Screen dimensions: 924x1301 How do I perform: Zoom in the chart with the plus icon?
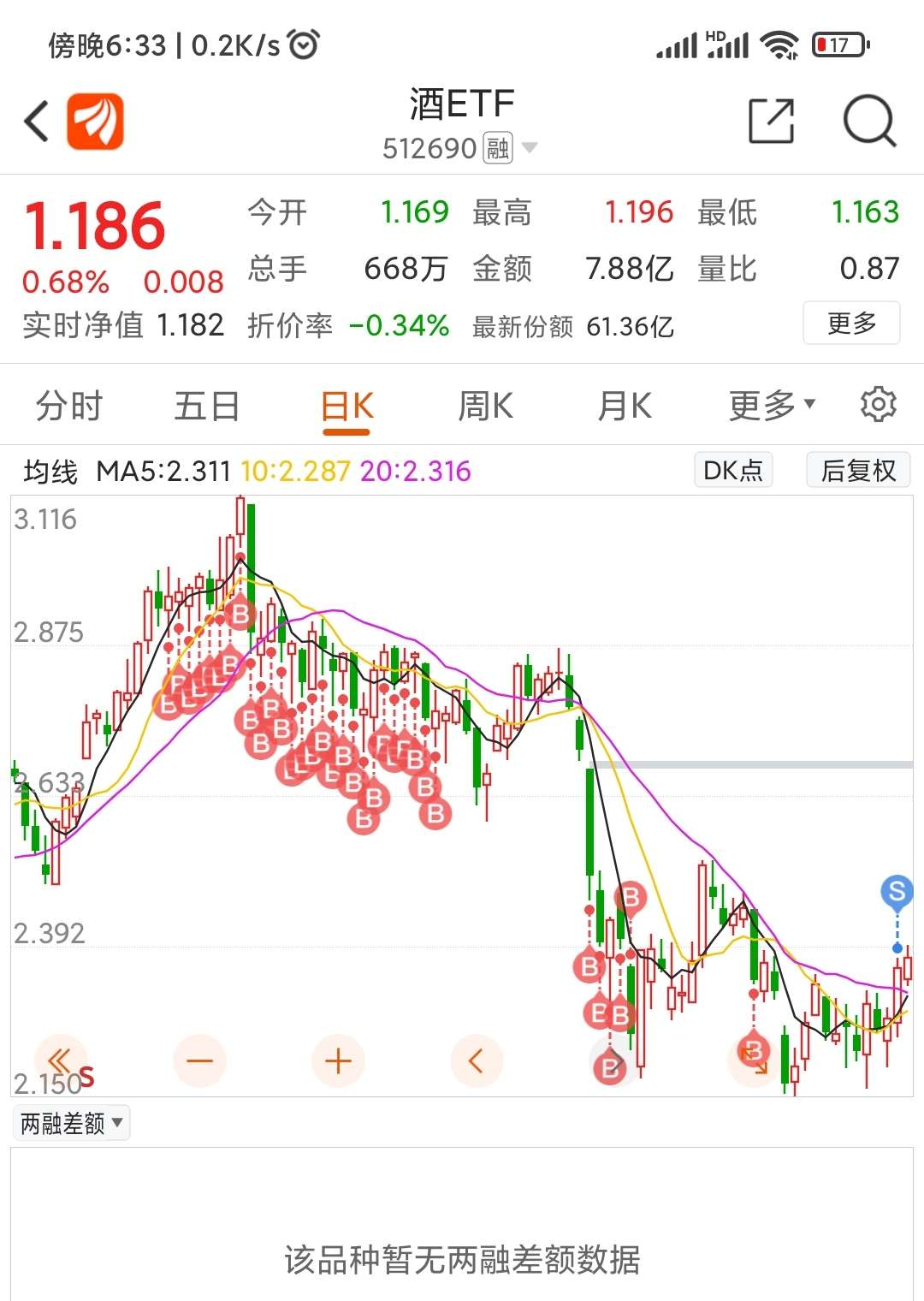point(337,1060)
